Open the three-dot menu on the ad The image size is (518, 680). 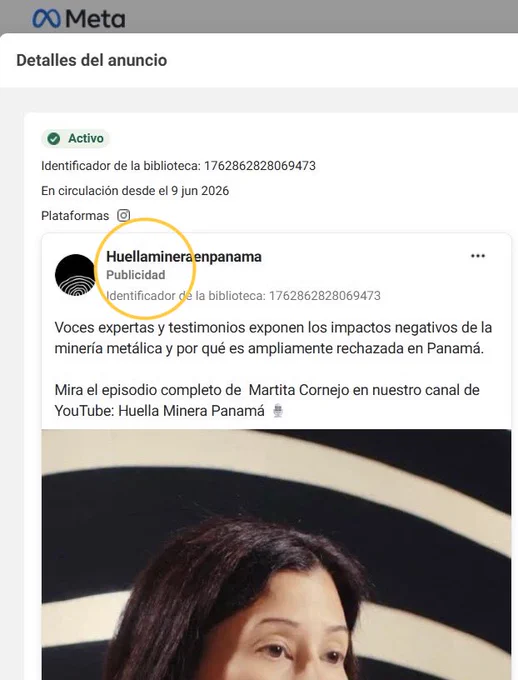pos(478,256)
